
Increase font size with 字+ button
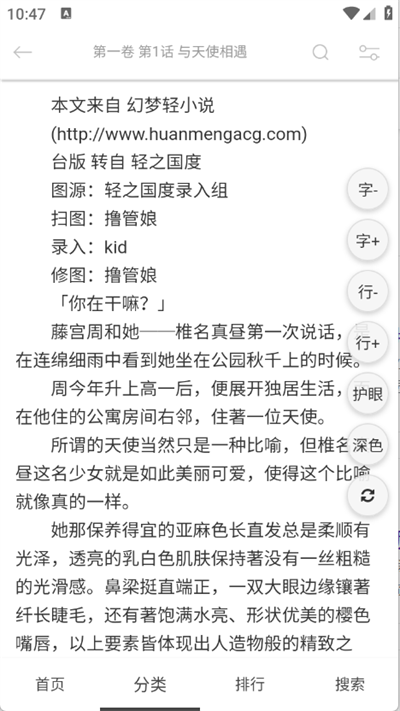click(367, 241)
